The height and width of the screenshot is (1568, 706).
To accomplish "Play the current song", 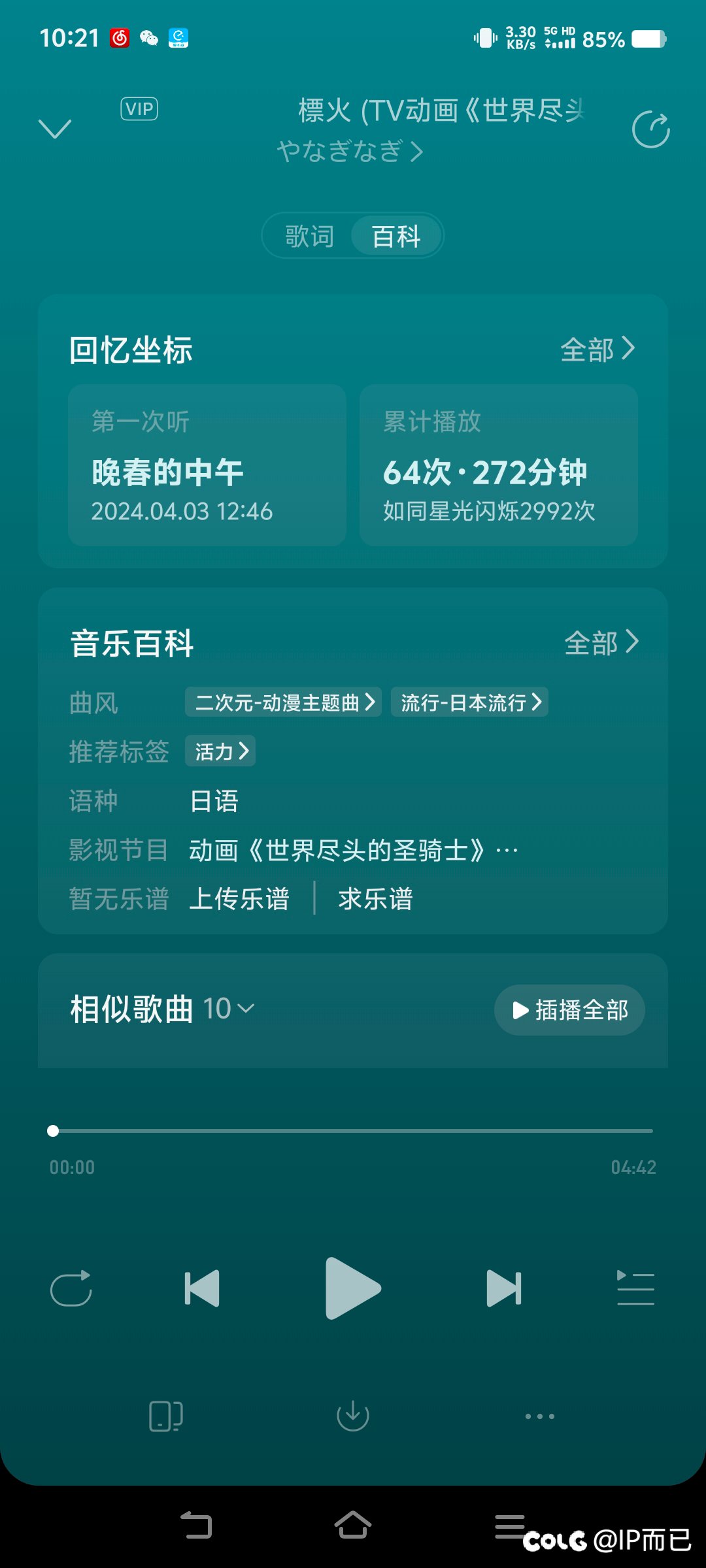I will 353,1288.
